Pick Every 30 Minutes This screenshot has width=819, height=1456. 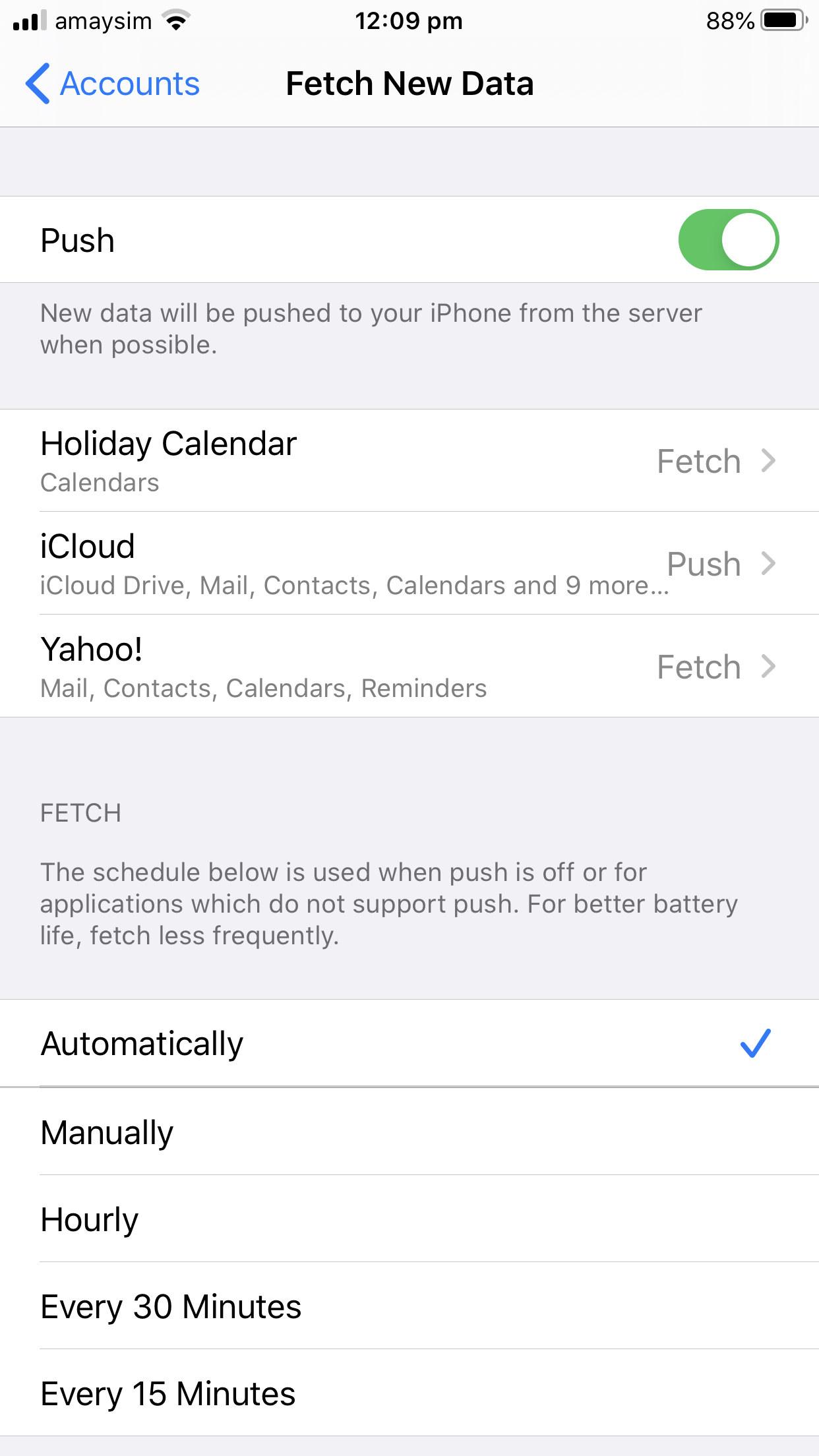click(x=409, y=1306)
